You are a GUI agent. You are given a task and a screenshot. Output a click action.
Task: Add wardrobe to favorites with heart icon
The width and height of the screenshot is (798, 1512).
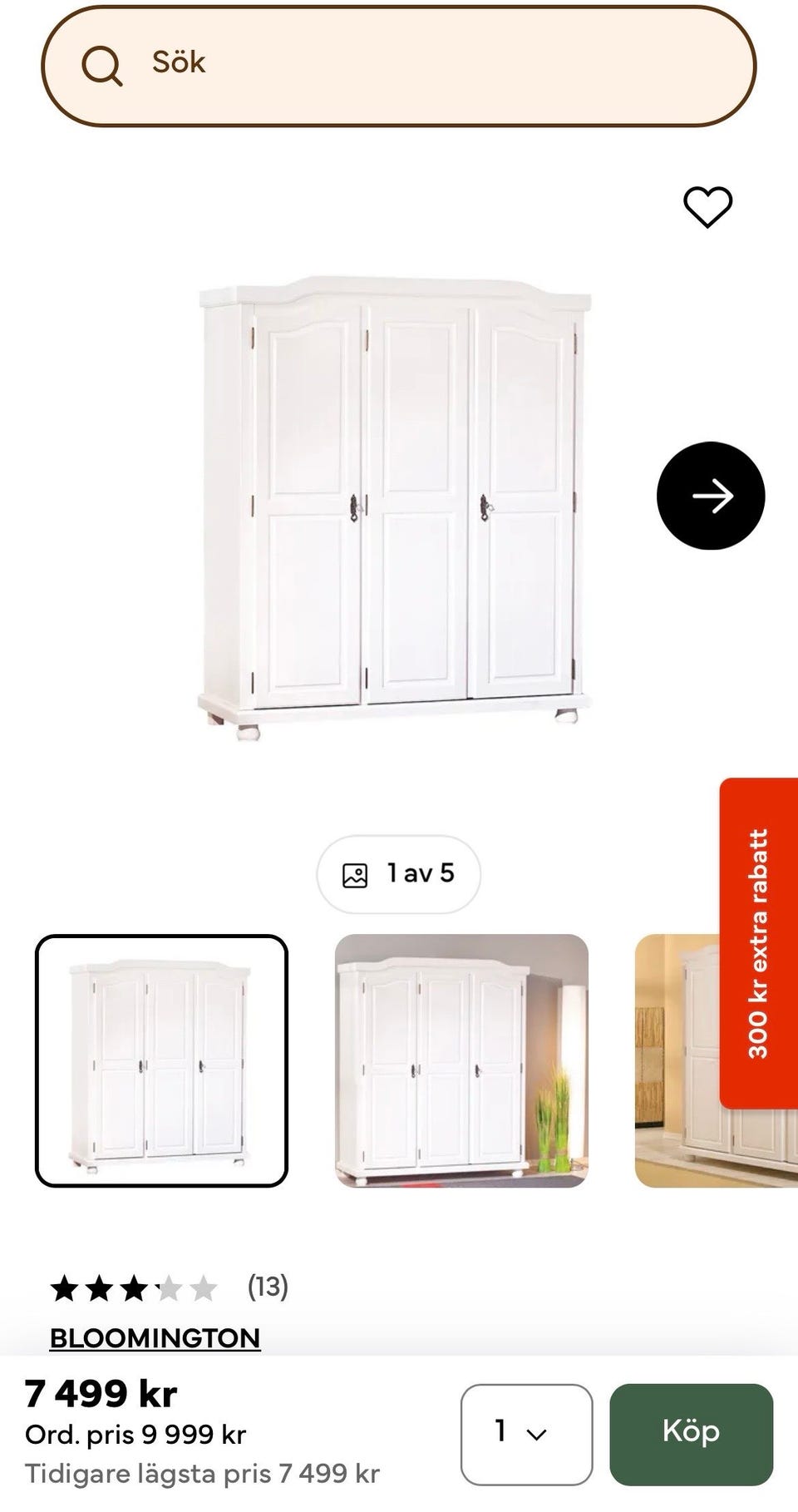tap(707, 207)
